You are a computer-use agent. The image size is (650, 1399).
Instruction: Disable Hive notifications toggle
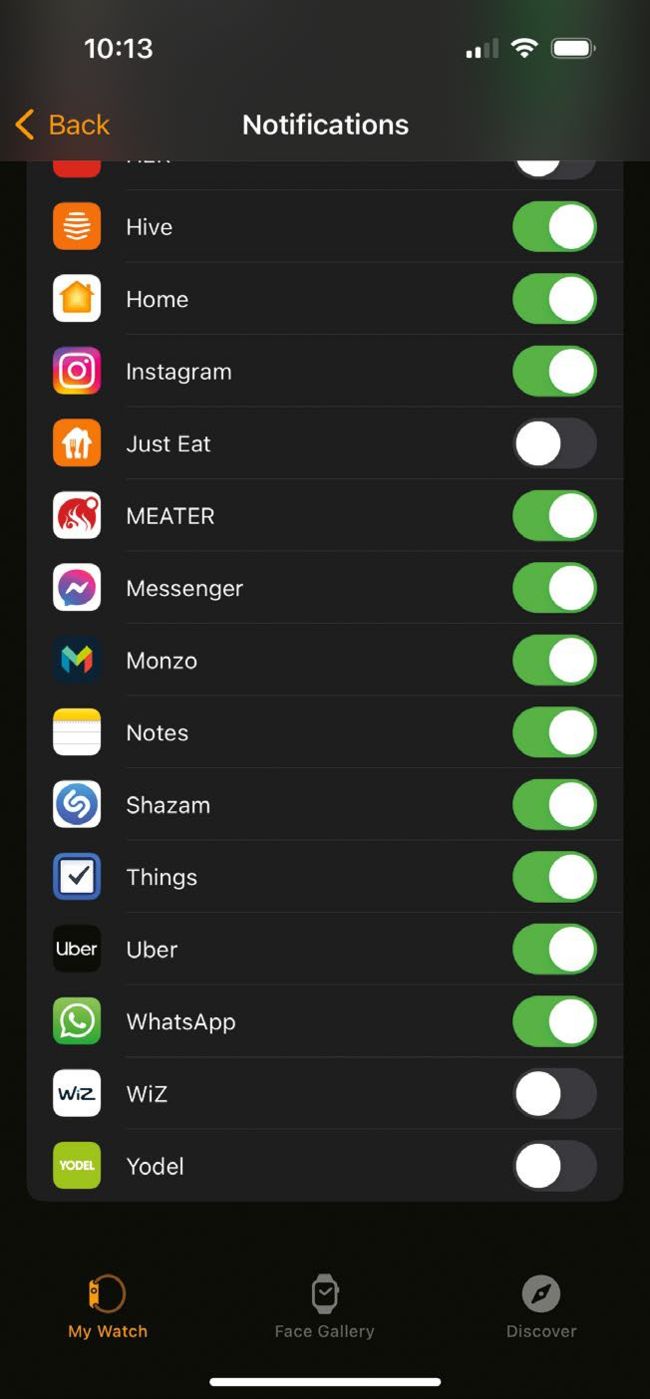(554, 227)
